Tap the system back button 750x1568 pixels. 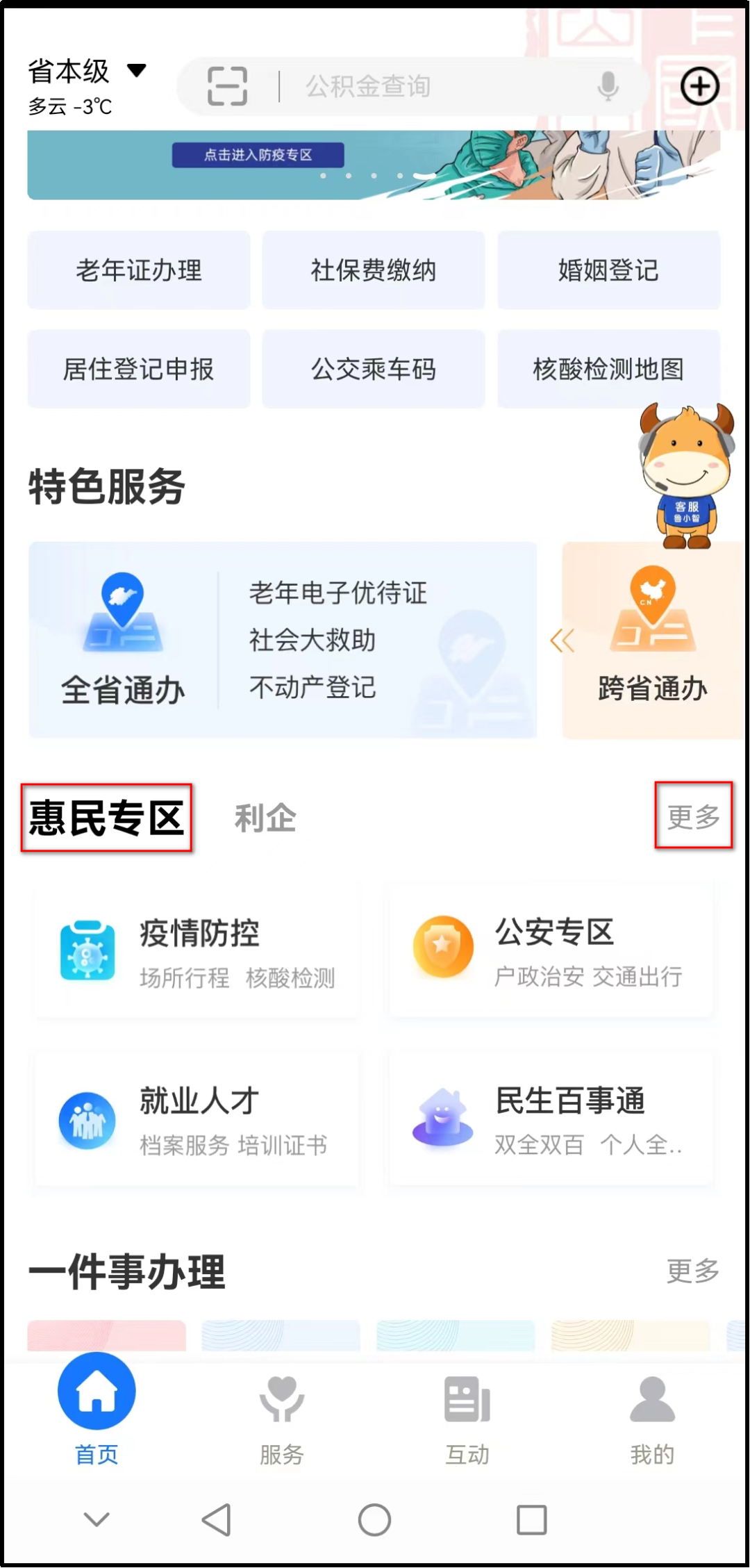pos(217,1519)
